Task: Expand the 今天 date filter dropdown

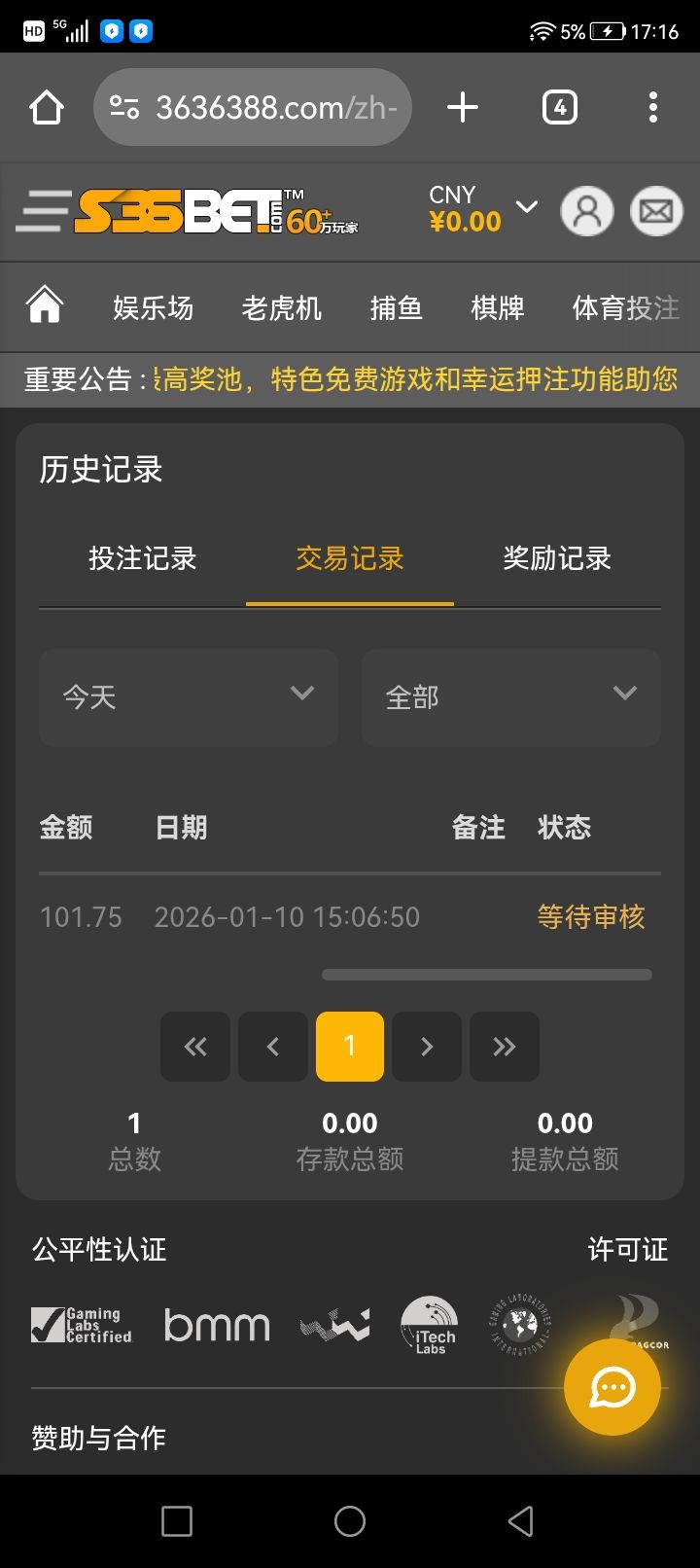Action: point(189,696)
